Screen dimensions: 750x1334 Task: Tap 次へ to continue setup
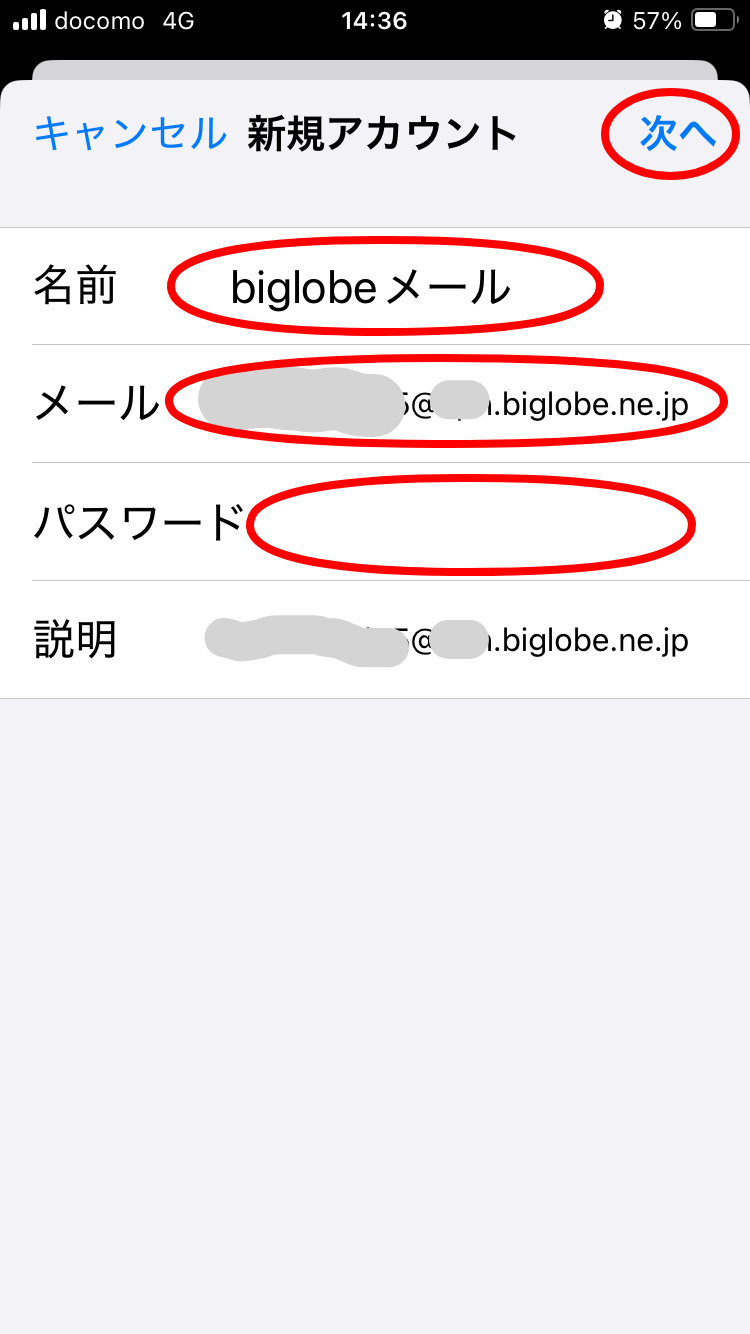tap(674, 133)
